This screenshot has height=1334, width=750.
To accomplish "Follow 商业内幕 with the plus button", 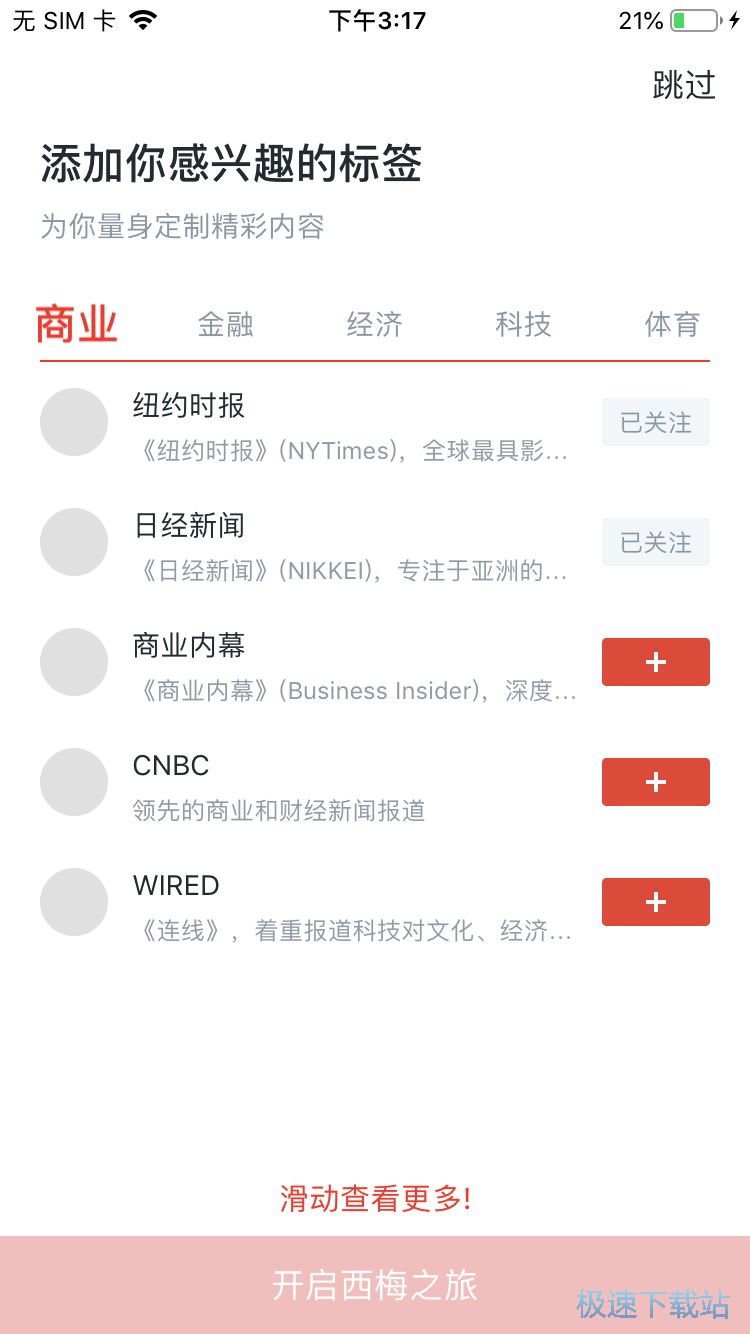I will [655, 662].
